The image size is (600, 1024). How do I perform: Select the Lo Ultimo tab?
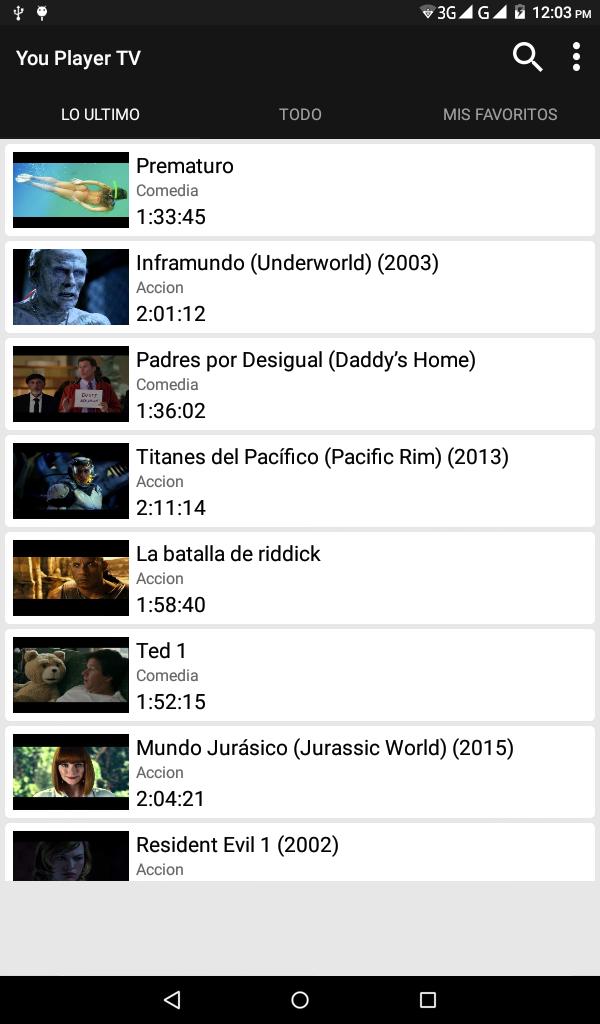tap(100, 114)
